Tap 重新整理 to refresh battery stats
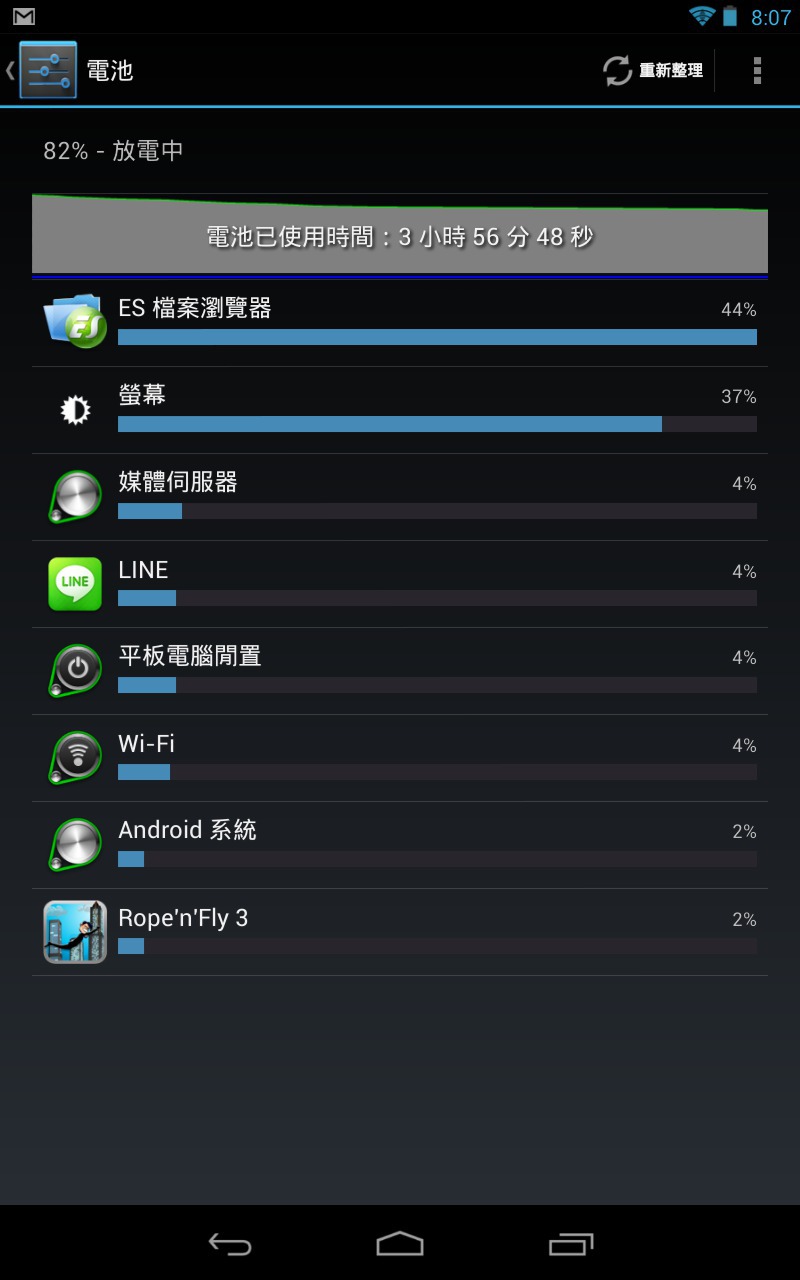This screenshot has width=800, height=1280. [653, 70]
